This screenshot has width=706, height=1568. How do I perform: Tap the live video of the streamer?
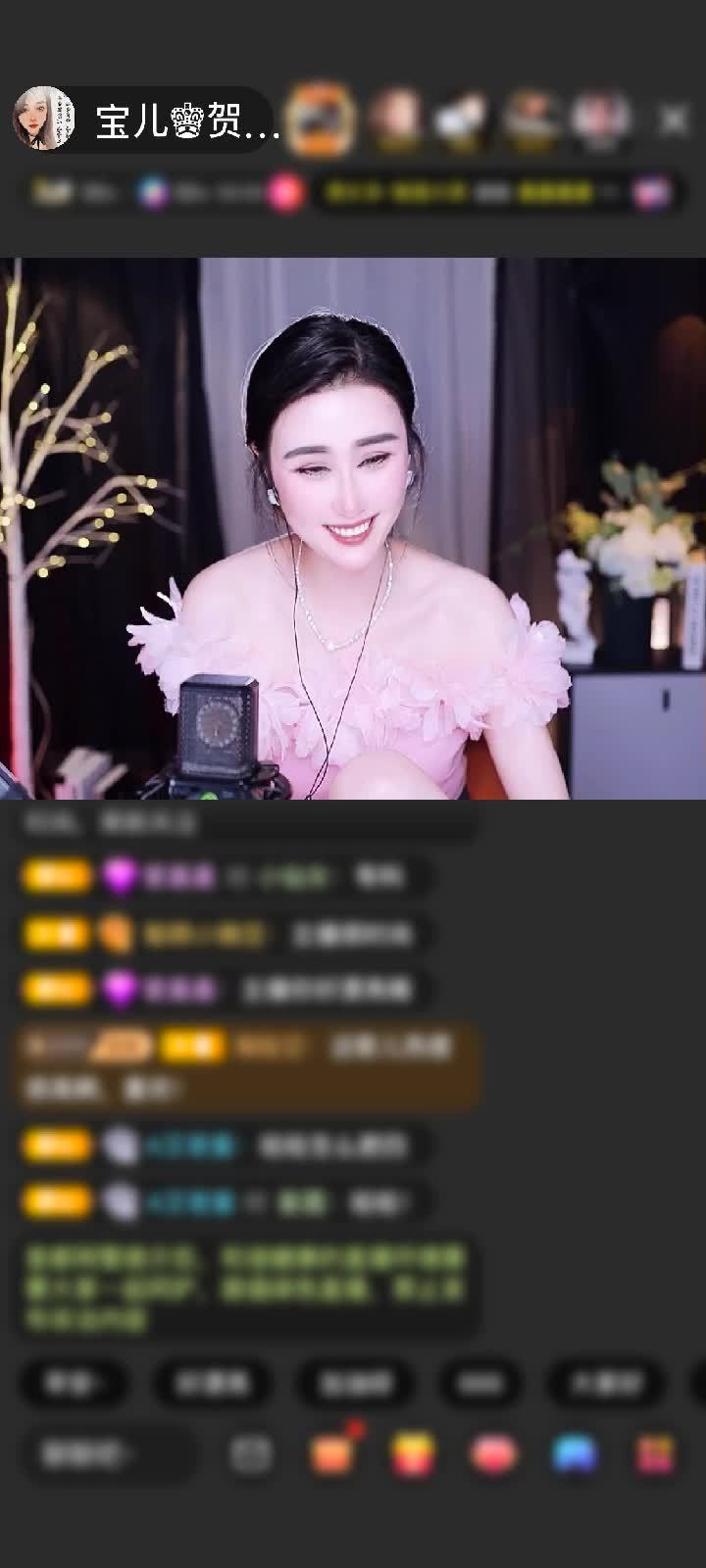[x=353, y=529]
